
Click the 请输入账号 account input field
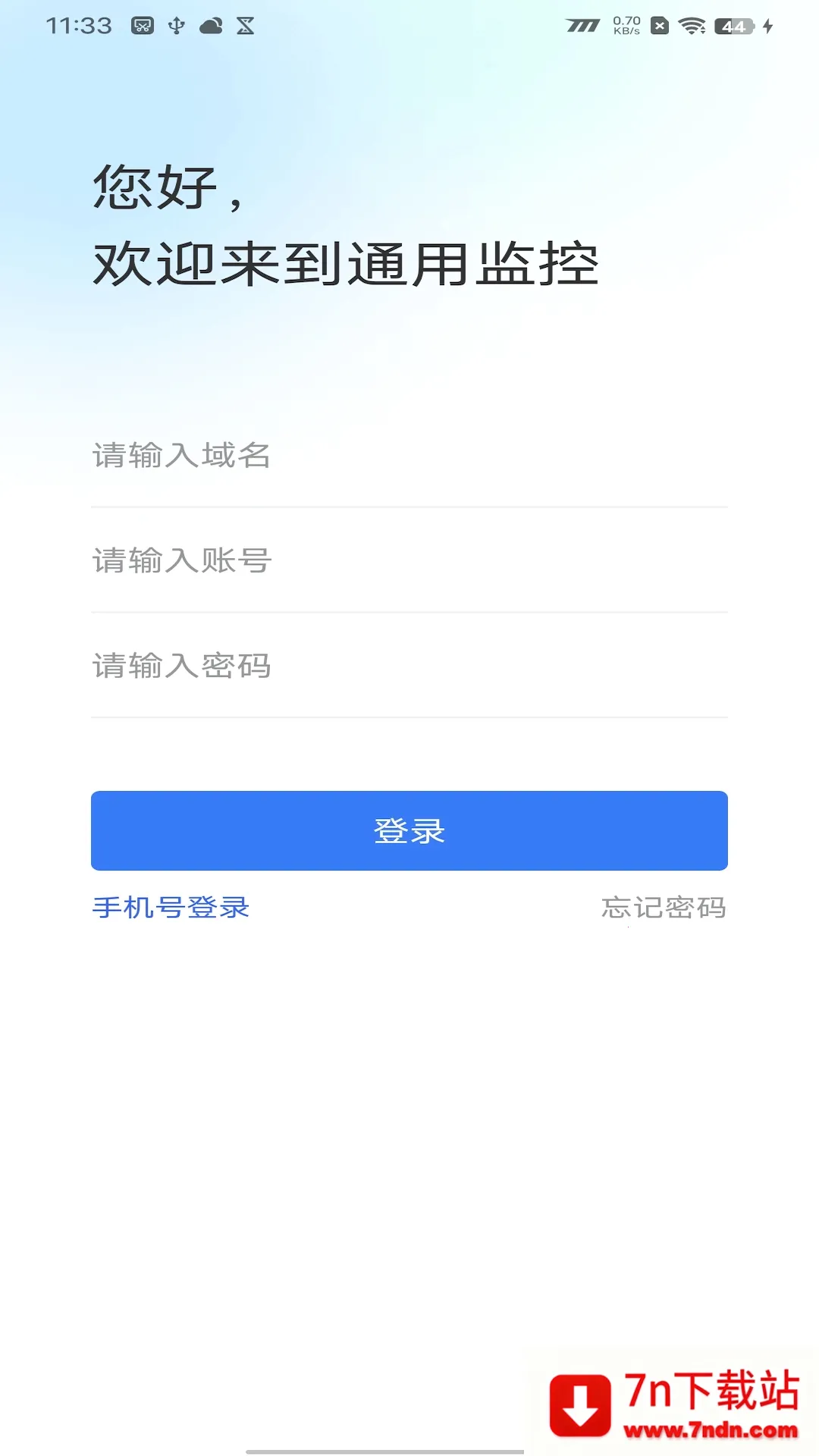click(409, 561)
